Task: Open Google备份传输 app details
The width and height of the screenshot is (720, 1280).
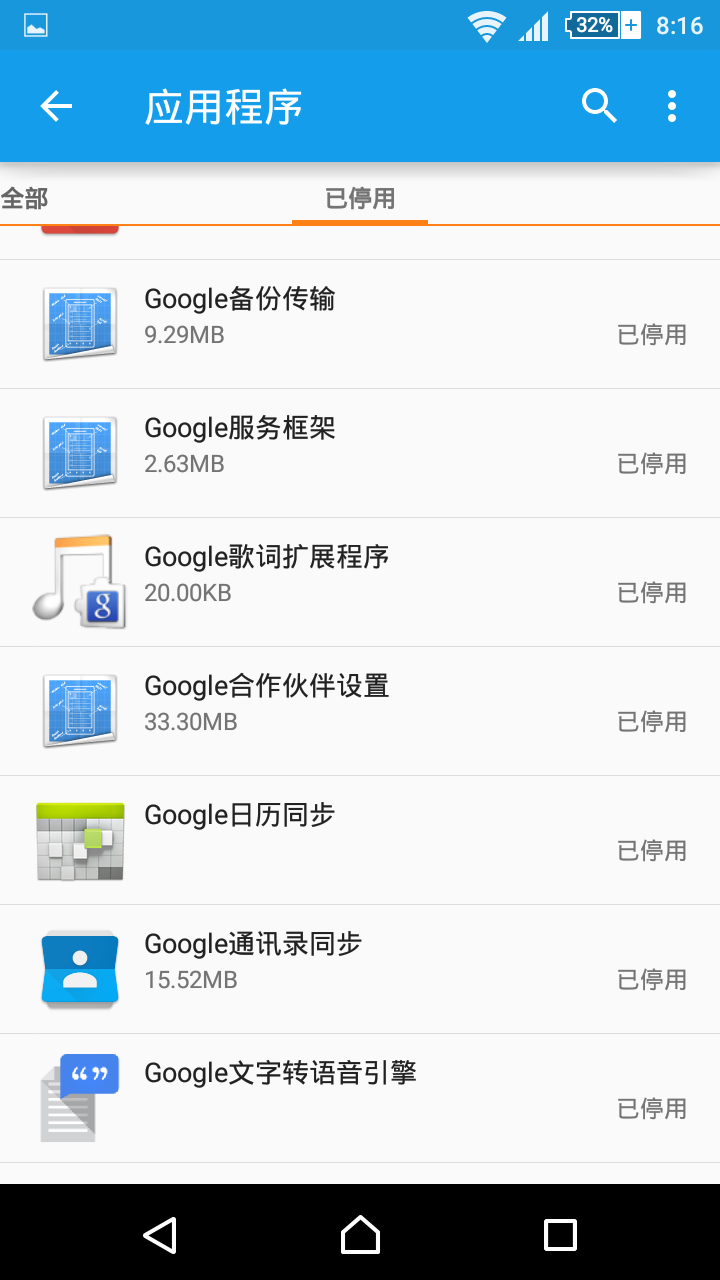Action: [x=360, y=324]
